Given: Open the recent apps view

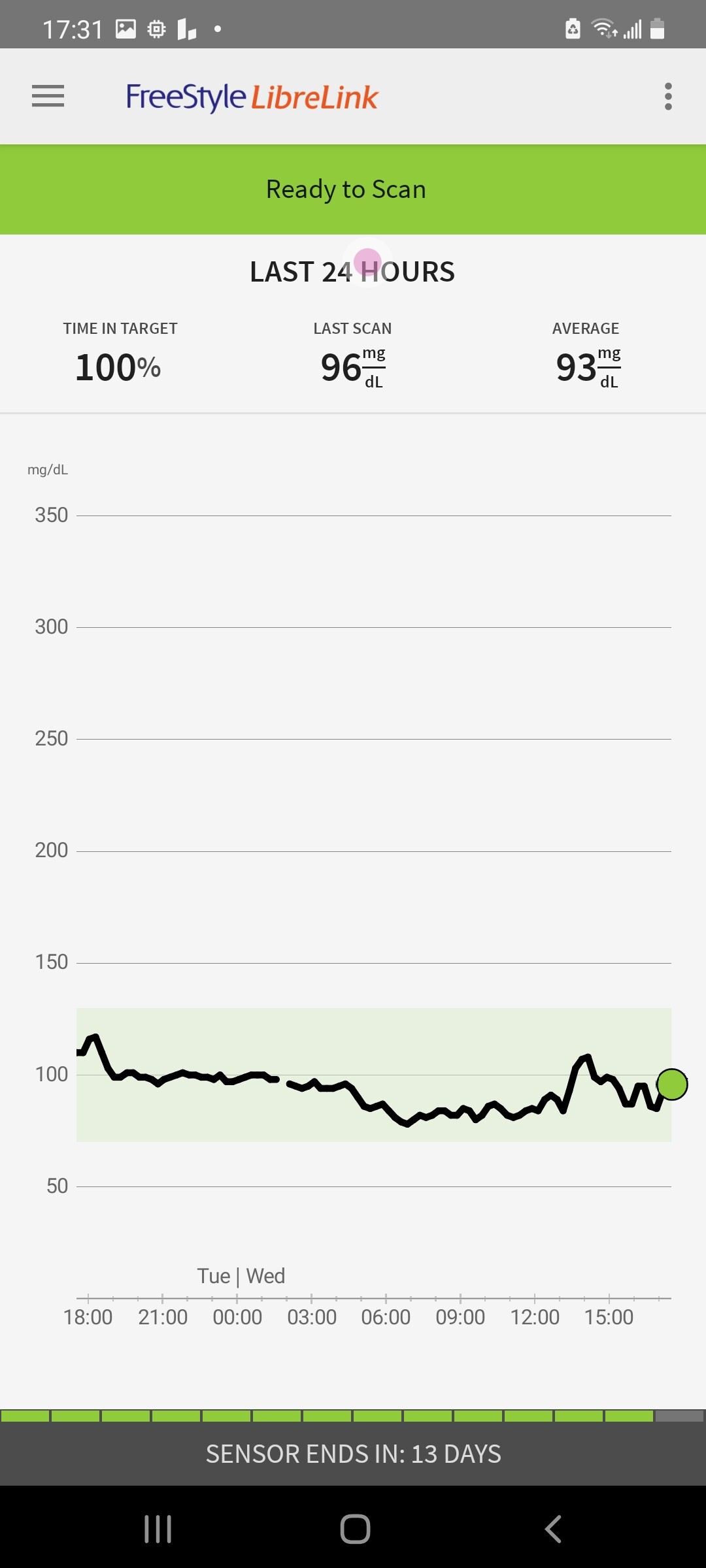Looking at the screenshot, I should tap(158, 1529).
